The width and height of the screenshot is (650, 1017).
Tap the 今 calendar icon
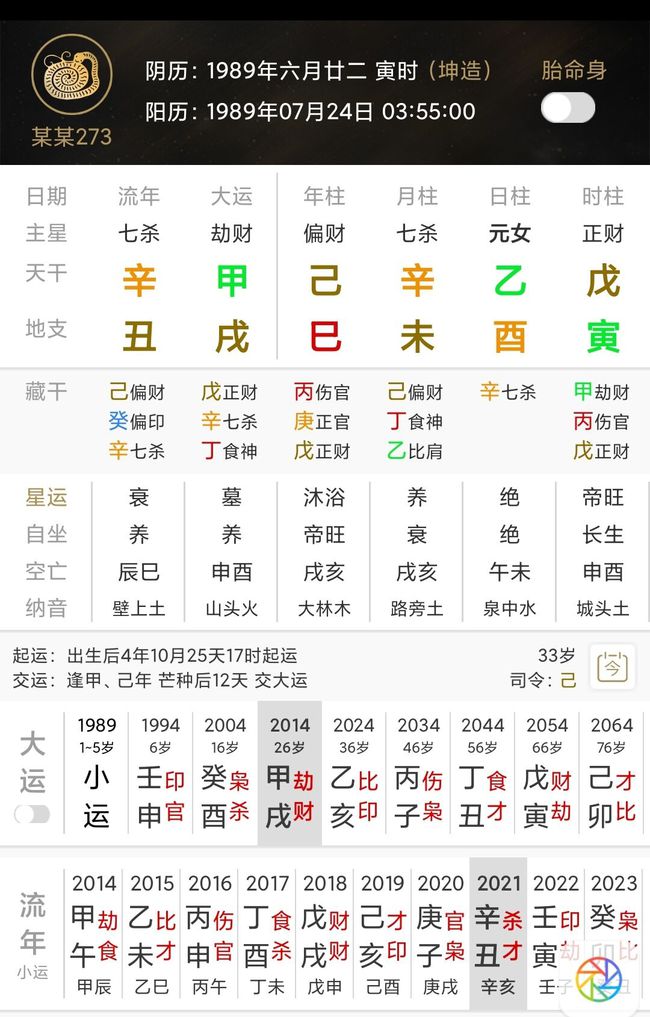(612, 666)
